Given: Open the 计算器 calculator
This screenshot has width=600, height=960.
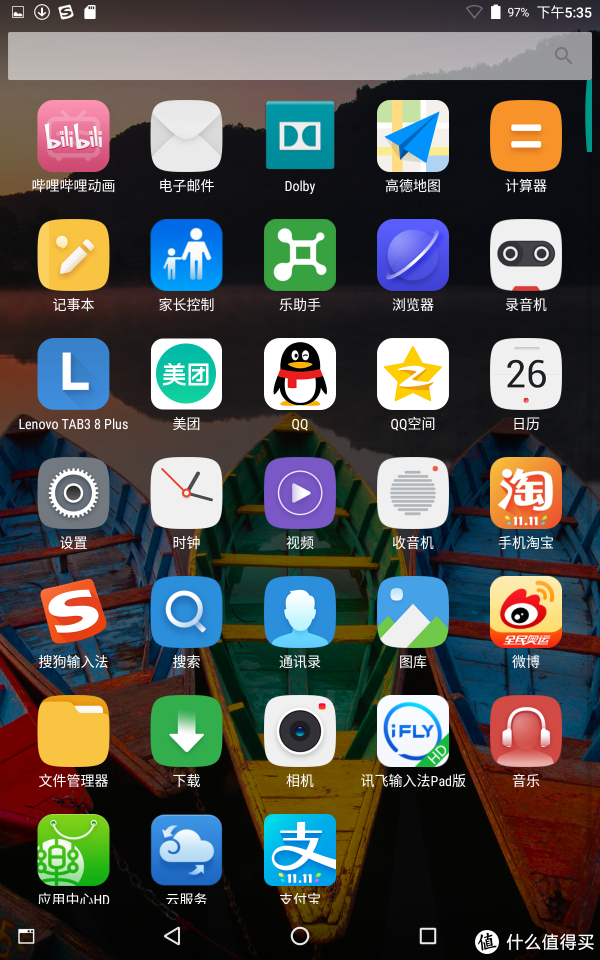Looking at the screenshot, I should (526, 136).
